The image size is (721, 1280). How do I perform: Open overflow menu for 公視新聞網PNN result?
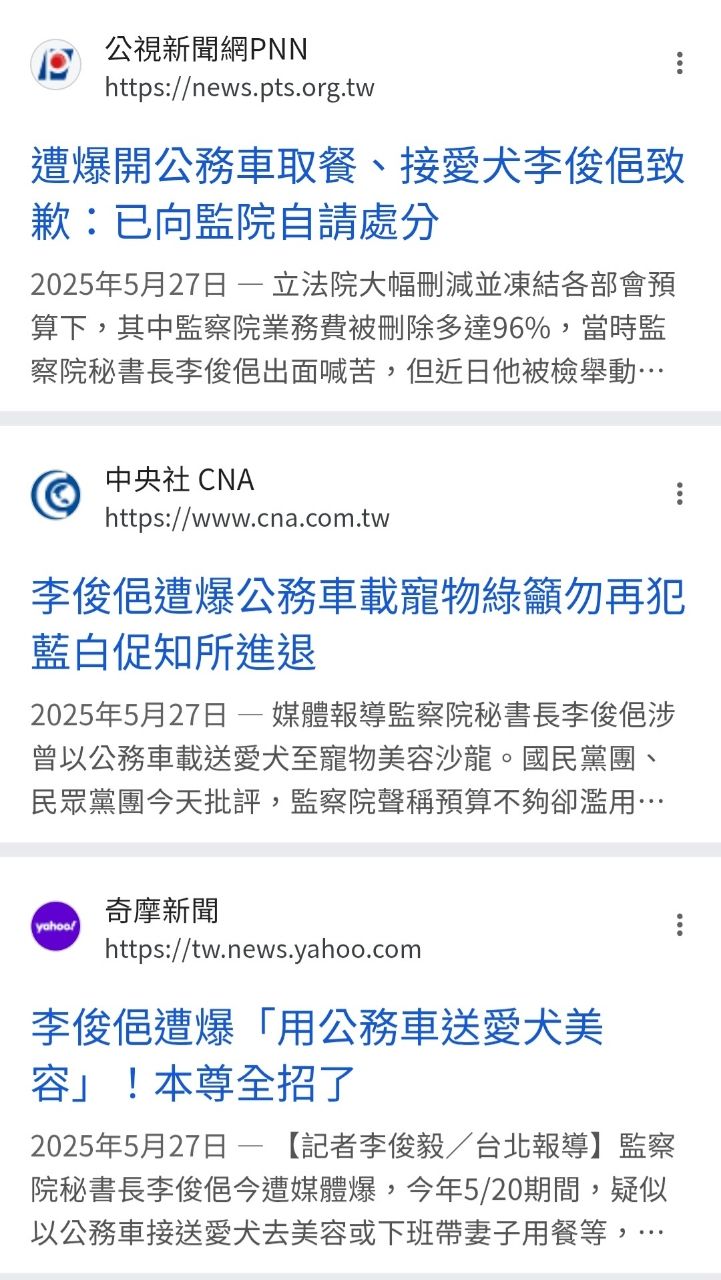679,64
